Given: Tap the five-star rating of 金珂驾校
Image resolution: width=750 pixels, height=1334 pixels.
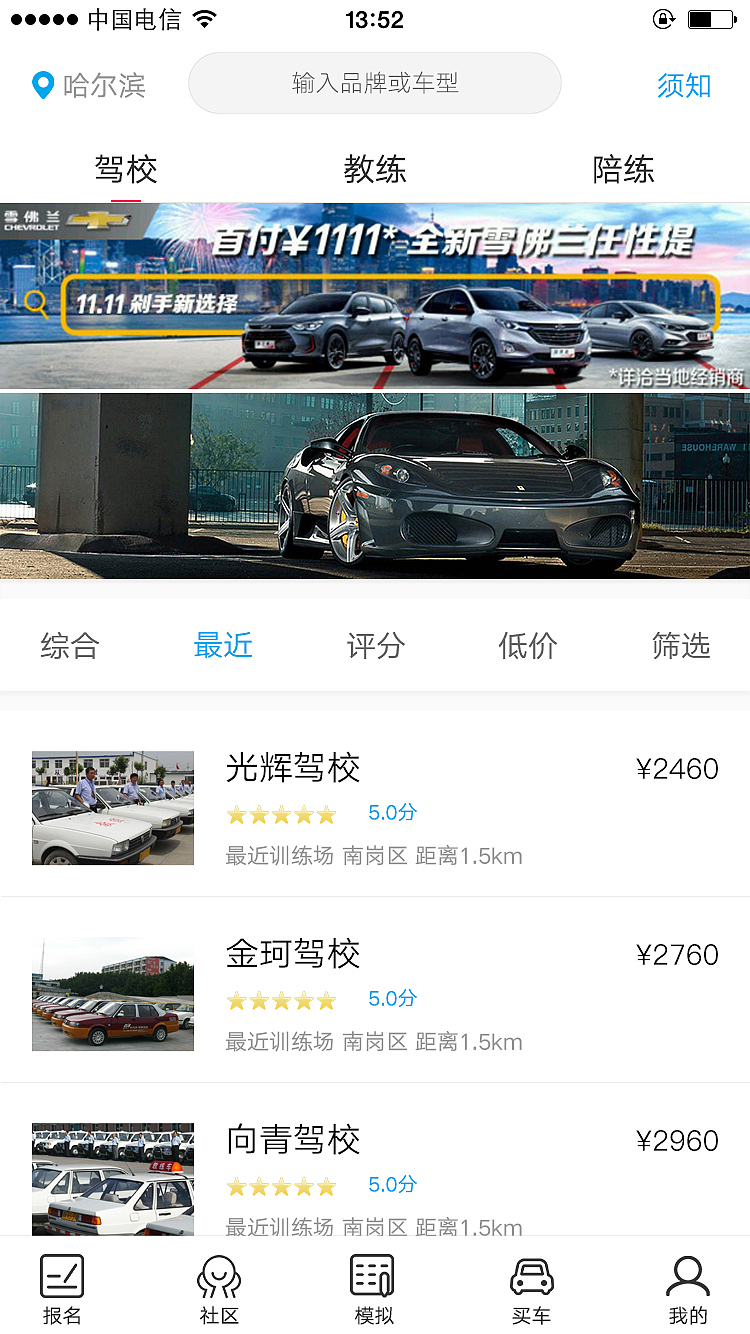Looking at the screenshot, I should tap(281, 998).
